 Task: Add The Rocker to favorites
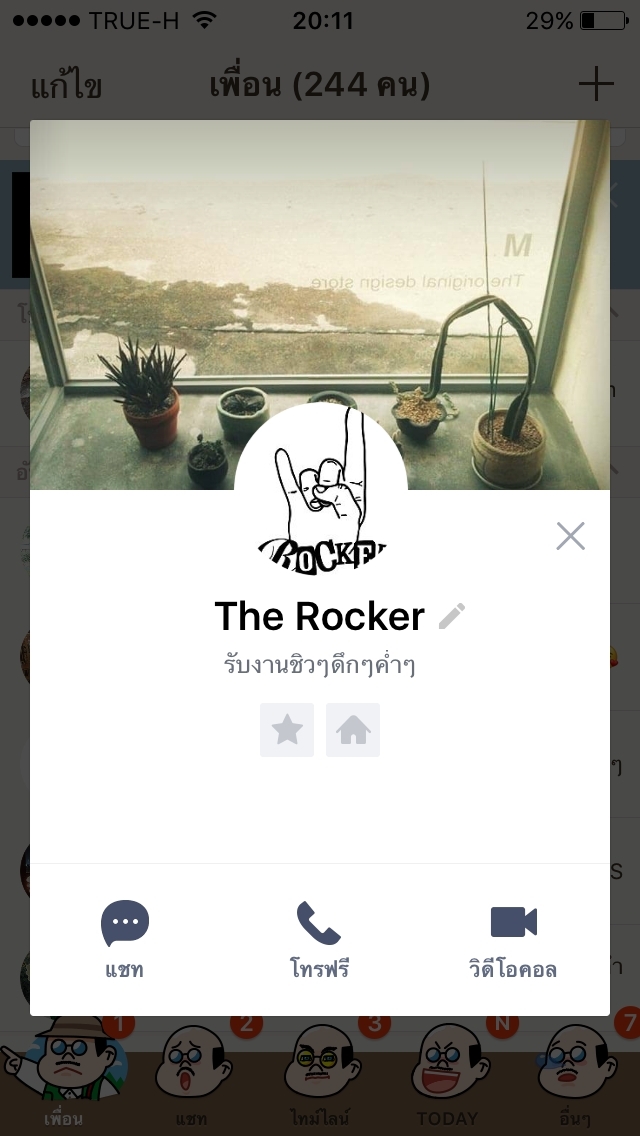287,730
